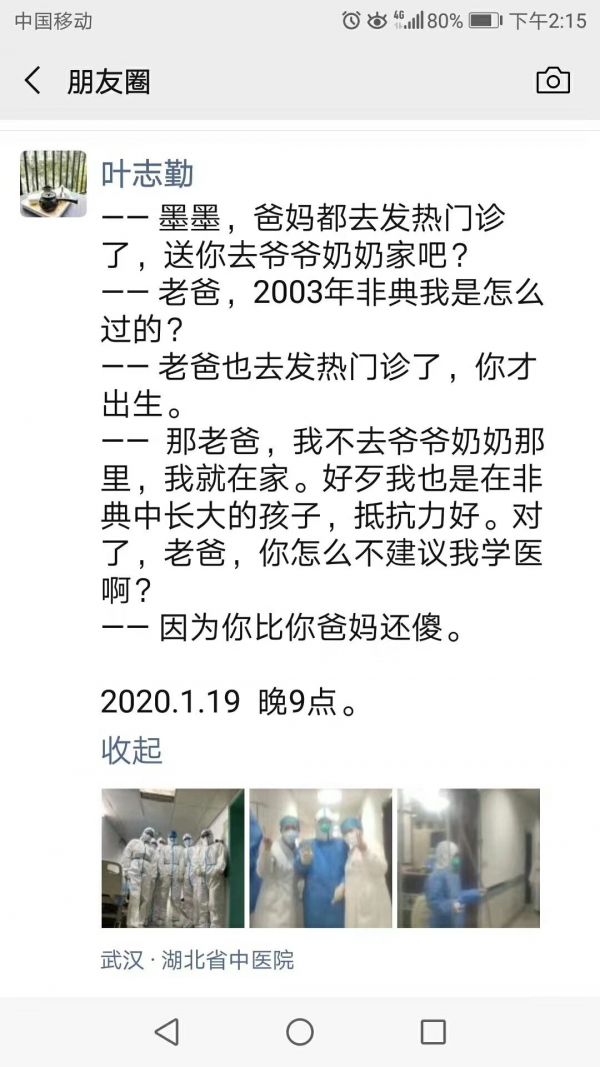Viewport: 600px width, 1067px height.
Task: Open the camera to post a moment
Action: [x=553, y=81]
